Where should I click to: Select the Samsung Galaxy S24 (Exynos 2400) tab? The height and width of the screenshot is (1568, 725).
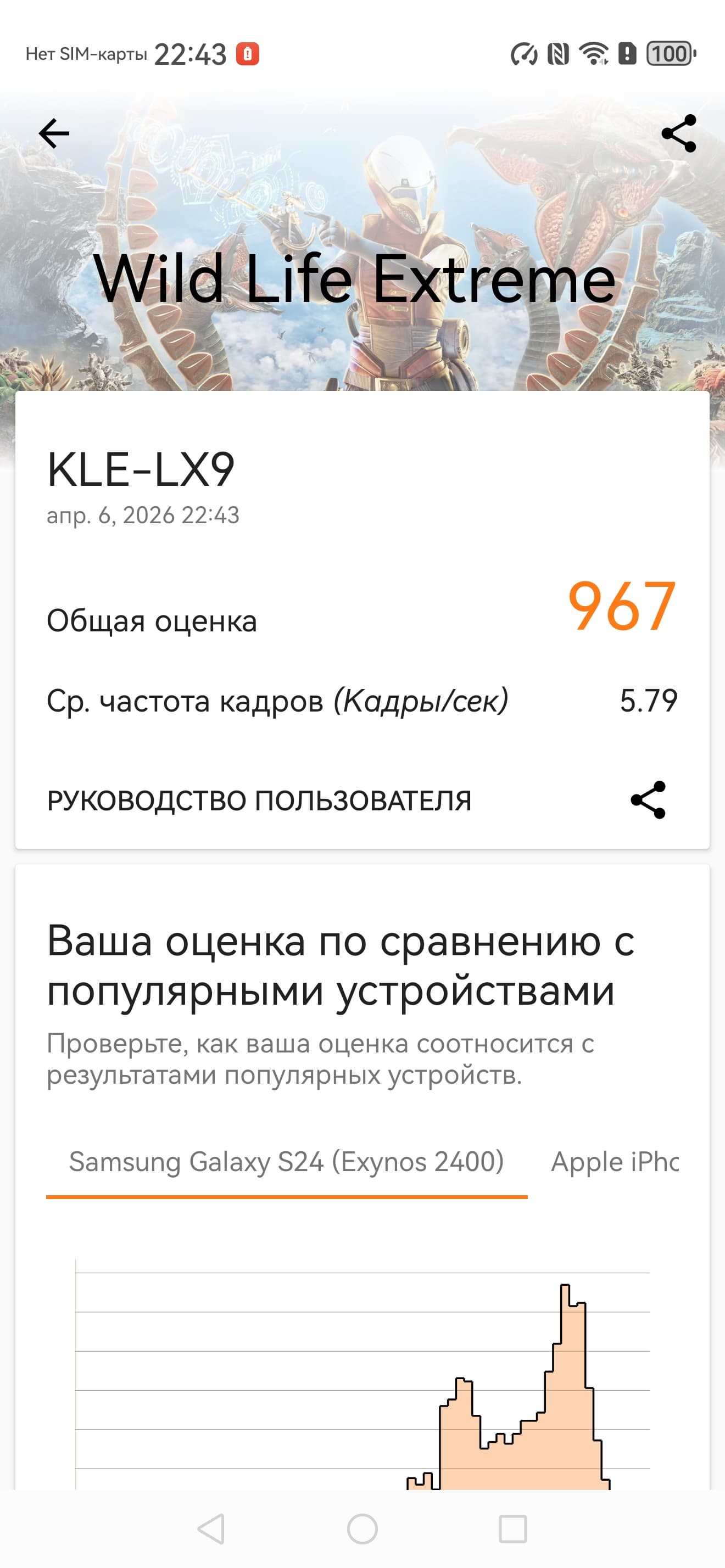[286, 1161]
